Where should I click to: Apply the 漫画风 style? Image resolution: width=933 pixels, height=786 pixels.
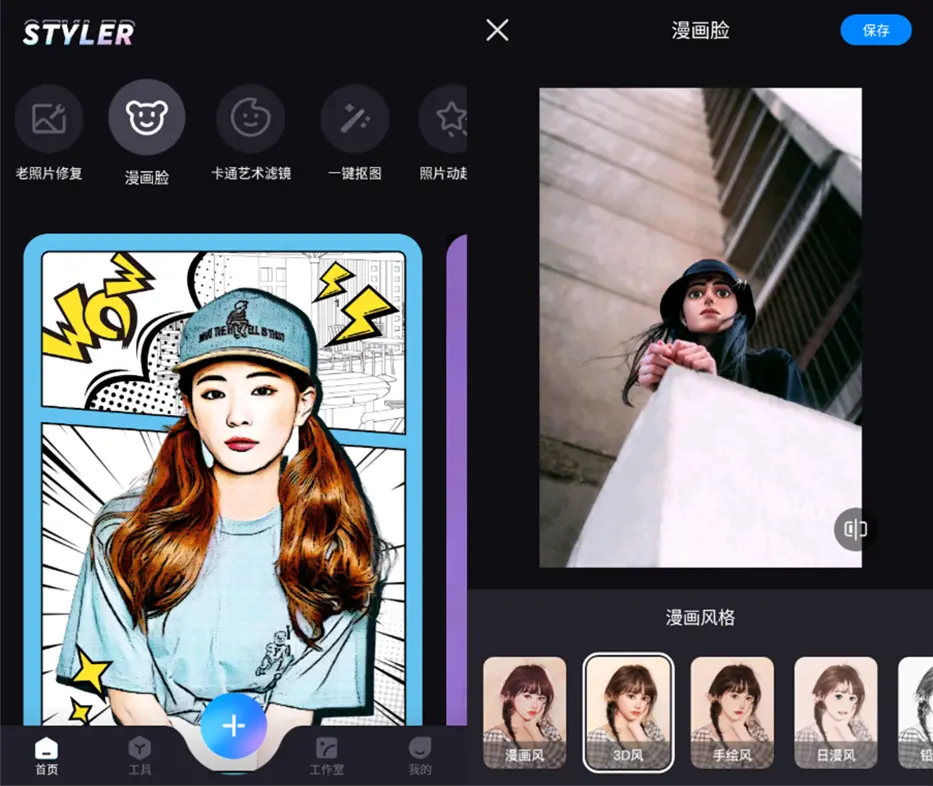click(x=524, y=712)
